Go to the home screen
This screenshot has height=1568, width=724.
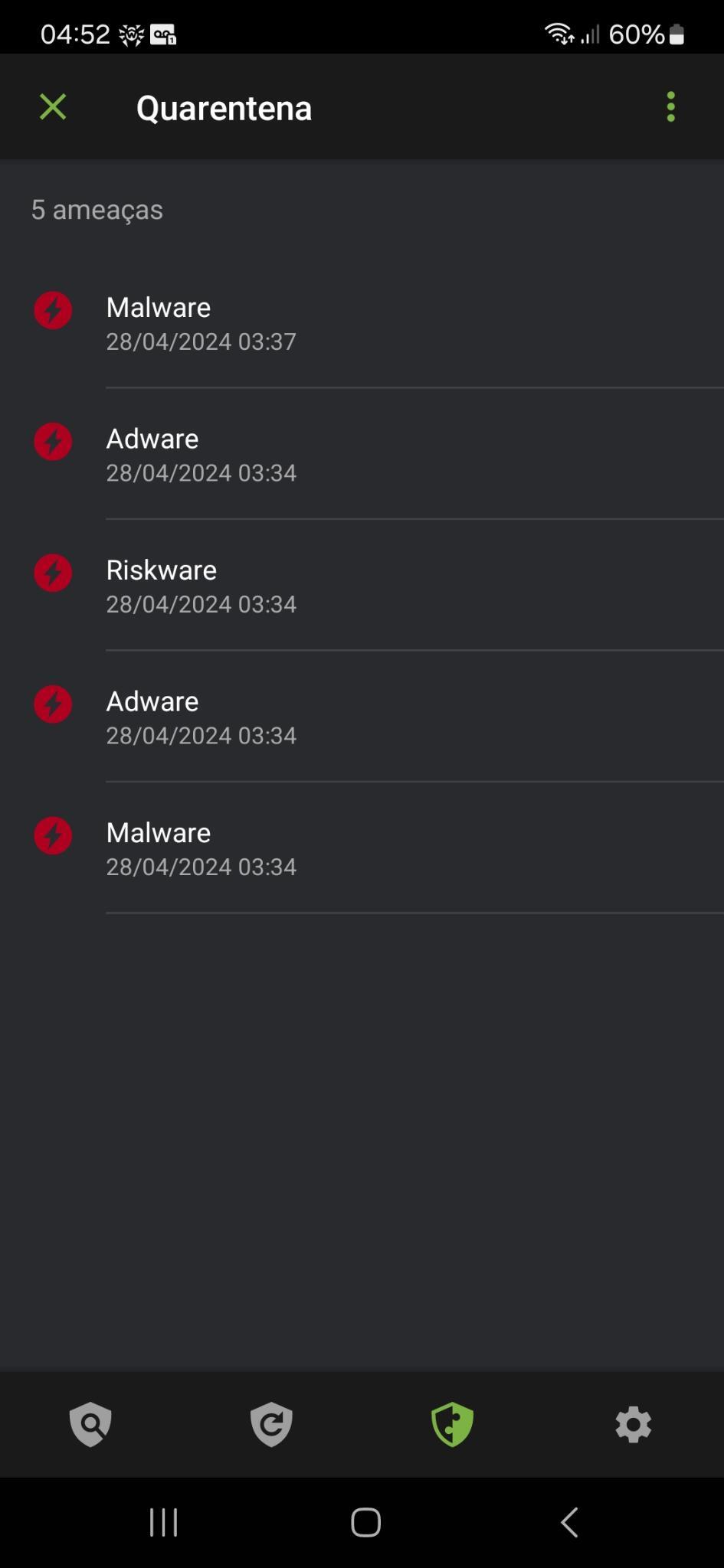click(365, 1522)
